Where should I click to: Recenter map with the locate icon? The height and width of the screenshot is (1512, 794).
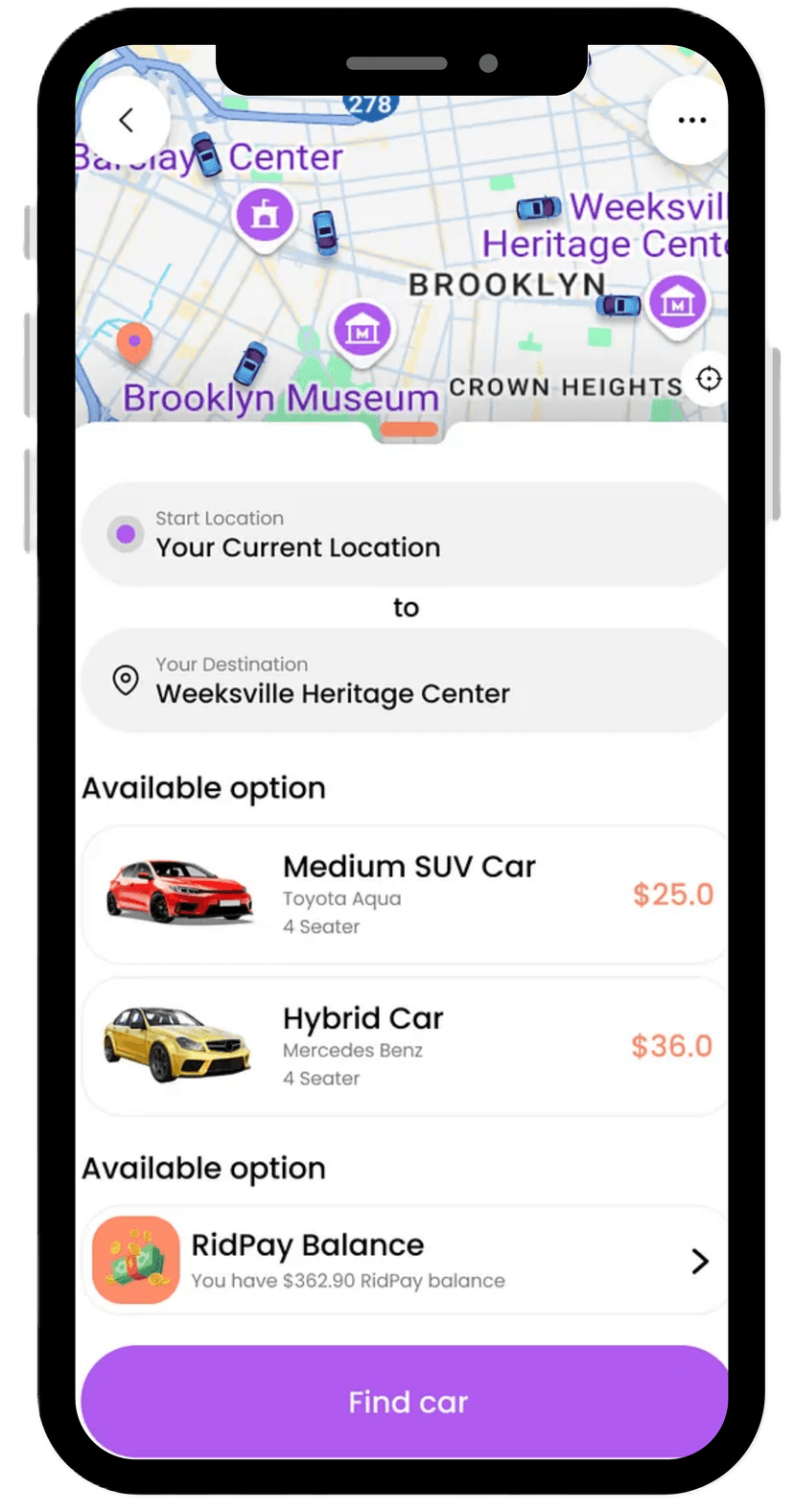coord(709,379)
